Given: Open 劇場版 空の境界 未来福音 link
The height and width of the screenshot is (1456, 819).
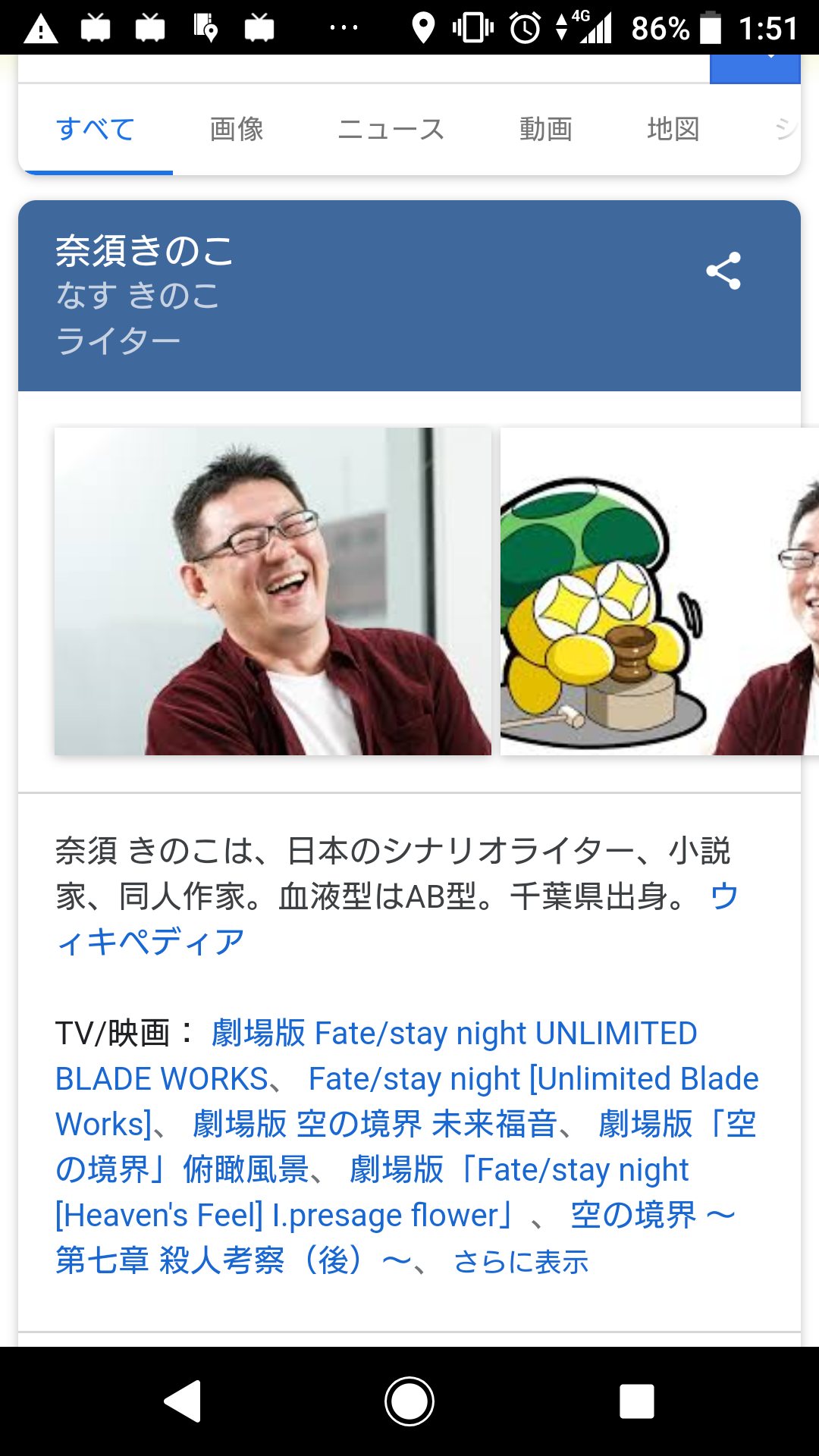Looking at the screenshot, I should pyautogui.click(x=375, y=1125).
